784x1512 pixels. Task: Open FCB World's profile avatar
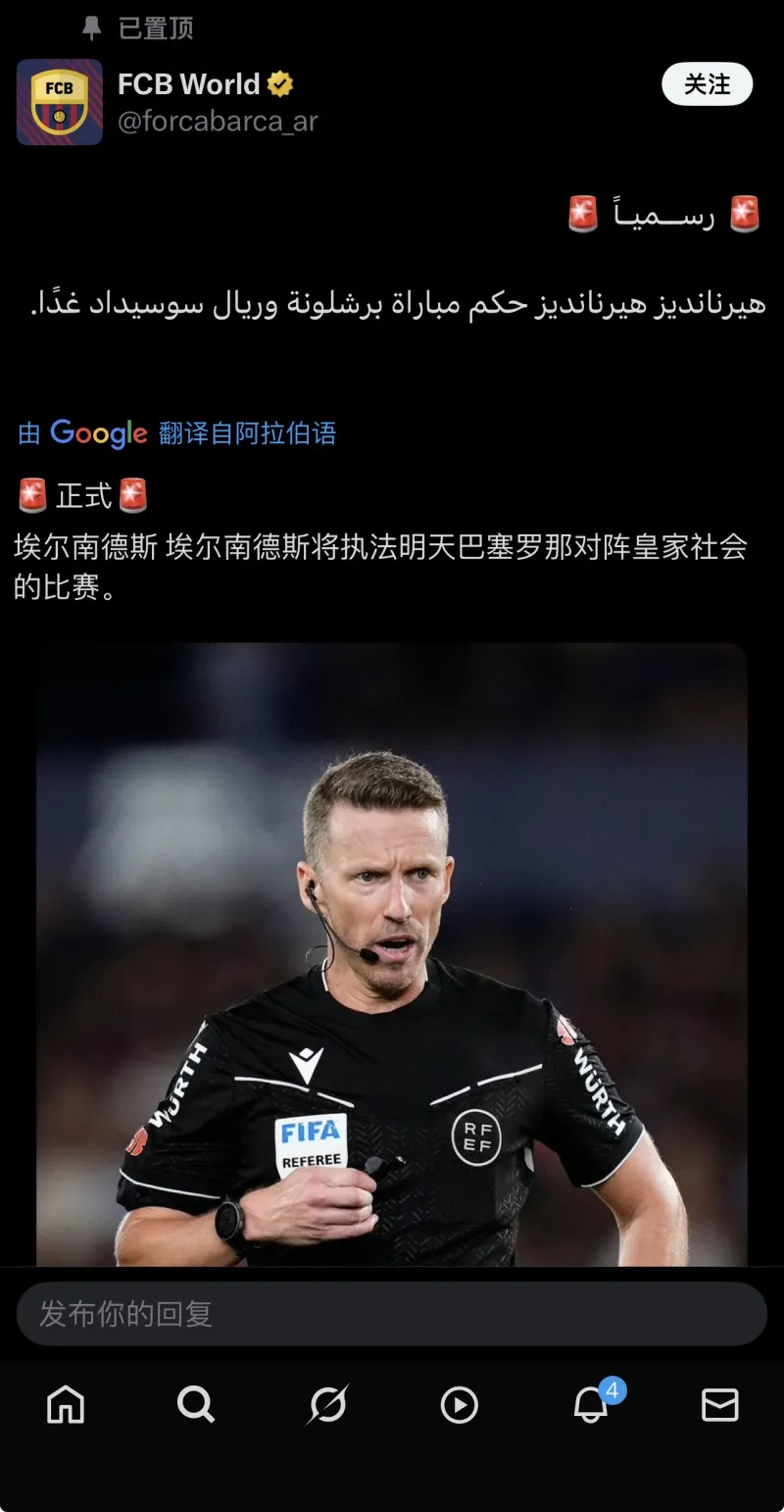click(x=60, y=102)
